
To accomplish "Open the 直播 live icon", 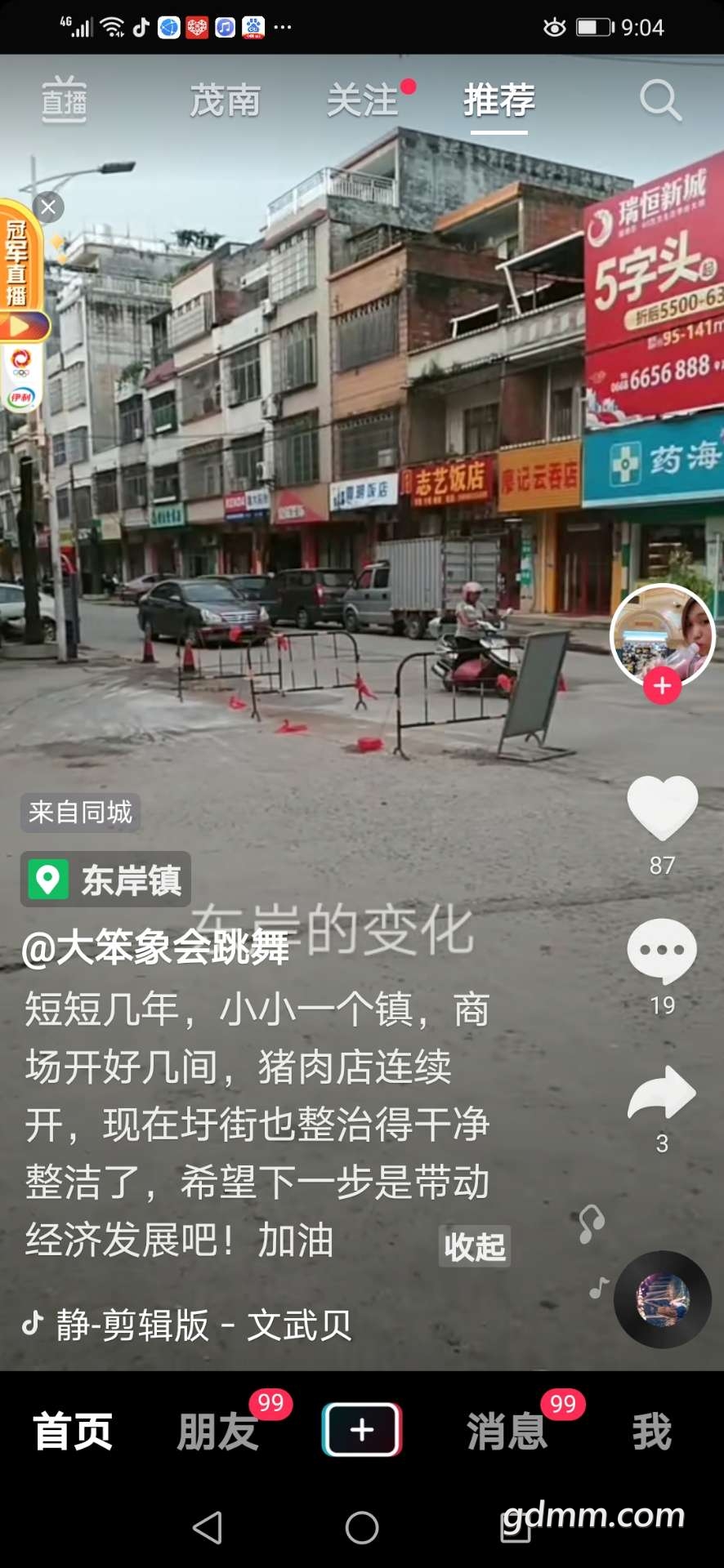I will tap(64, 100).
